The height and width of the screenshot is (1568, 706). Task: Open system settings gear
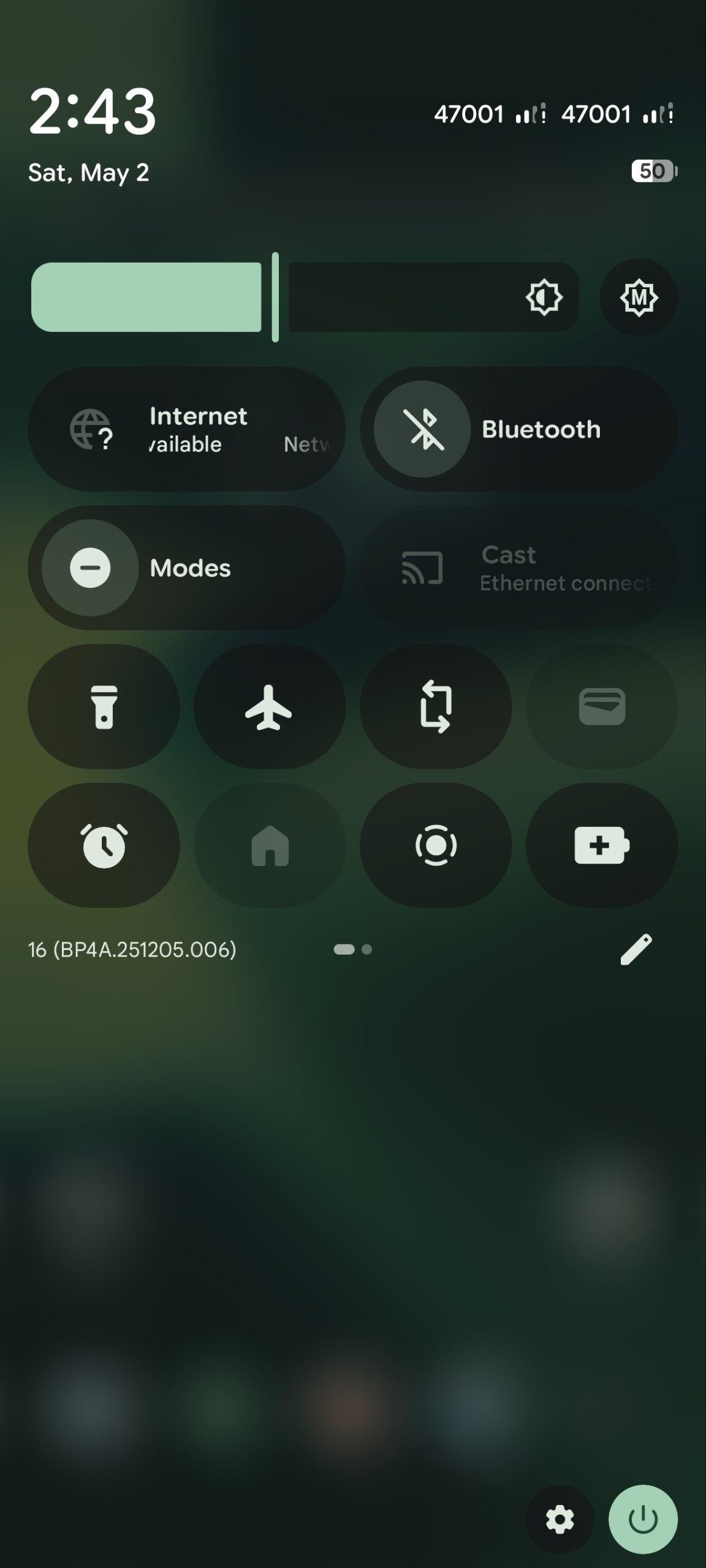560,1519
